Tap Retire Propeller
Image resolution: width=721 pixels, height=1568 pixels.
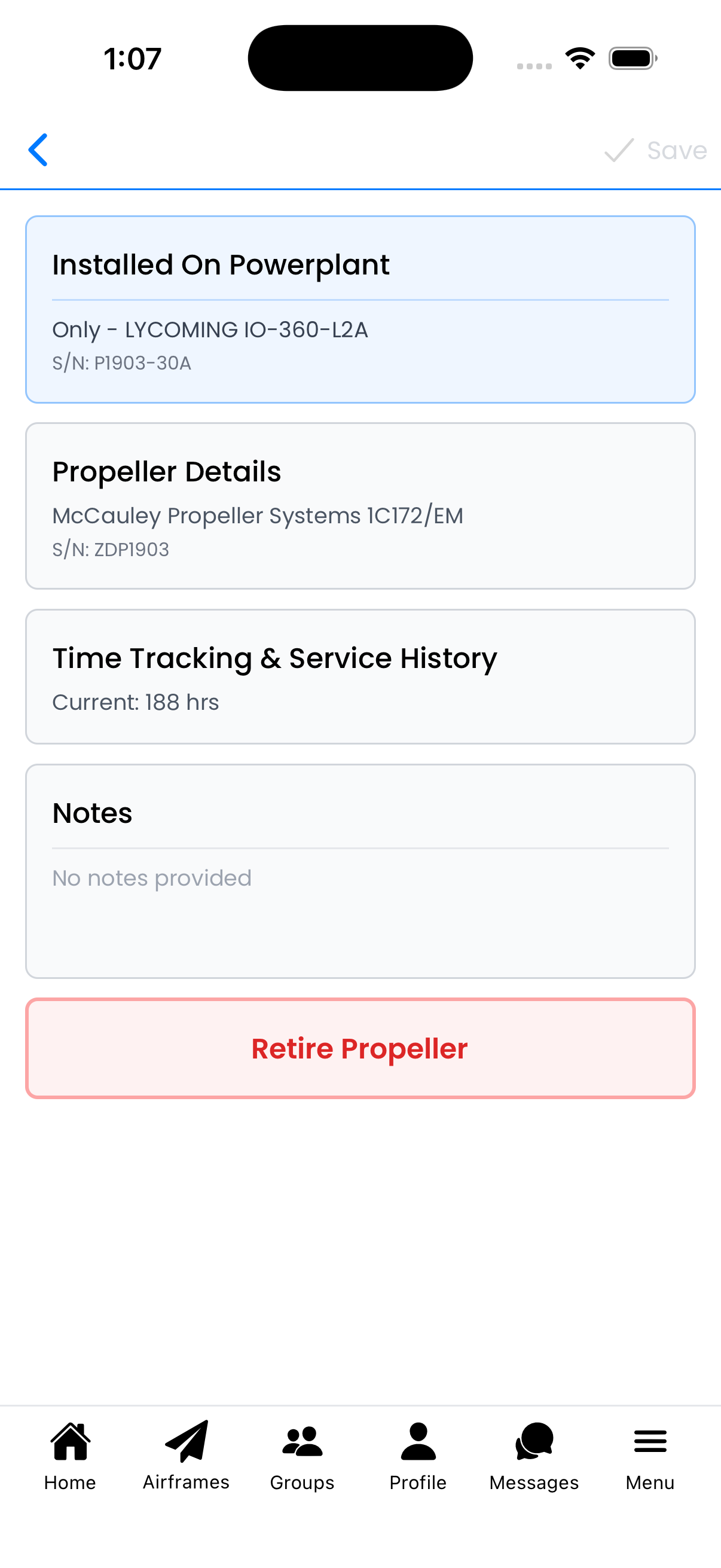pyautogui.click(x=359, y=1048)
